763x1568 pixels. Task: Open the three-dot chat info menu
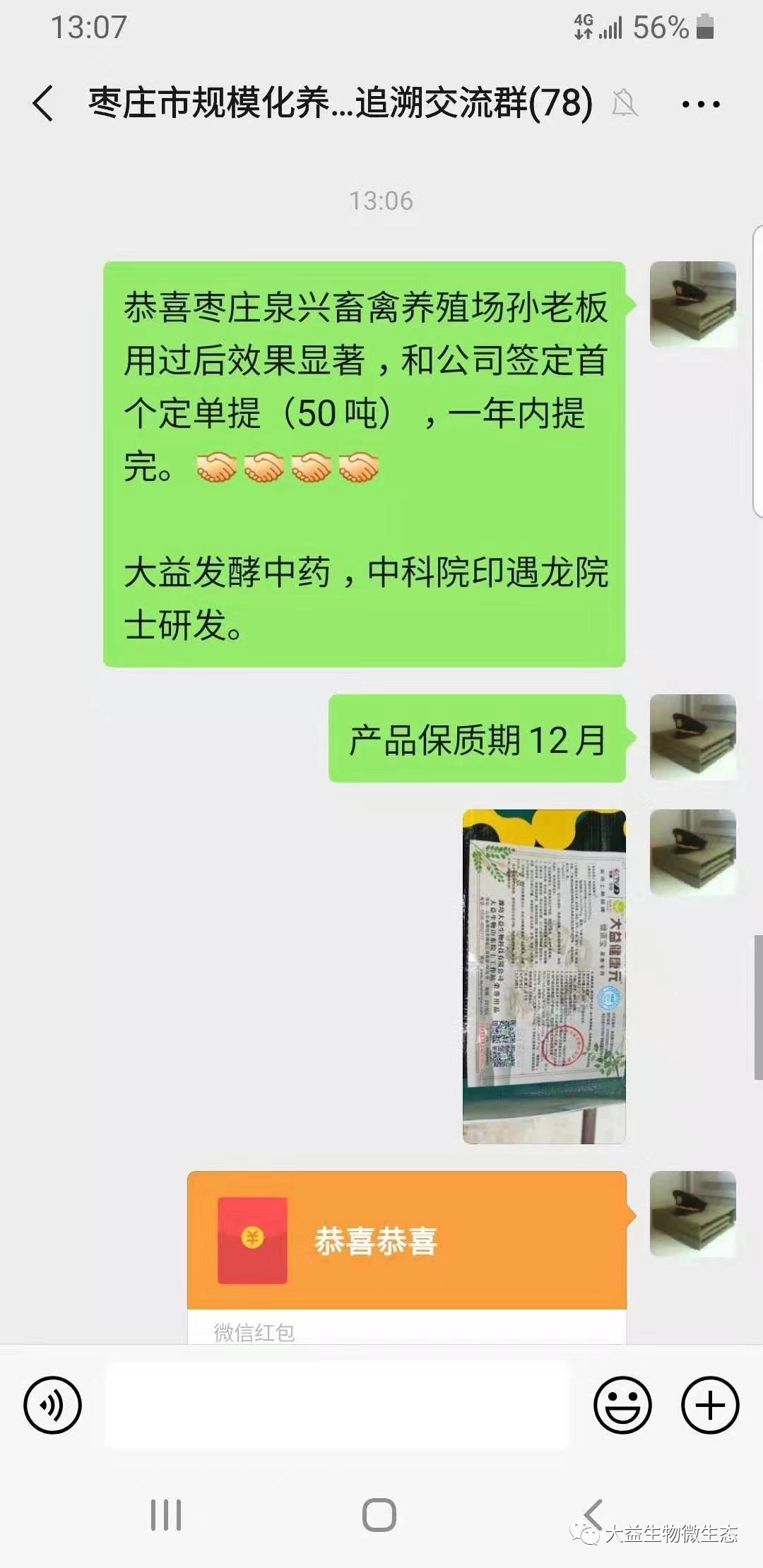(700, 104)
